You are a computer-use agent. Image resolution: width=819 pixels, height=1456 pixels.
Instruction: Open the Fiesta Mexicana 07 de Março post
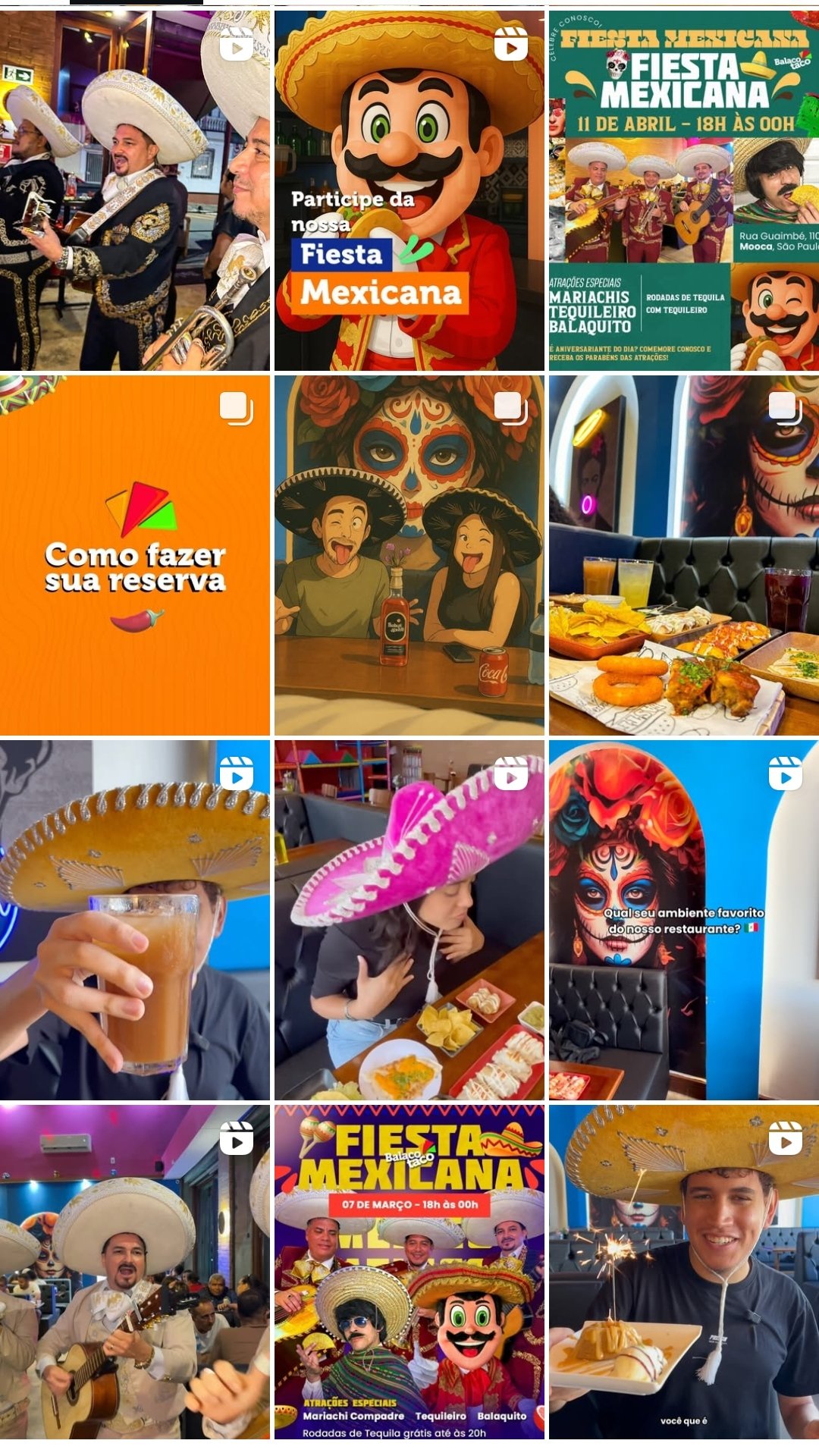tap(409, 1272)
